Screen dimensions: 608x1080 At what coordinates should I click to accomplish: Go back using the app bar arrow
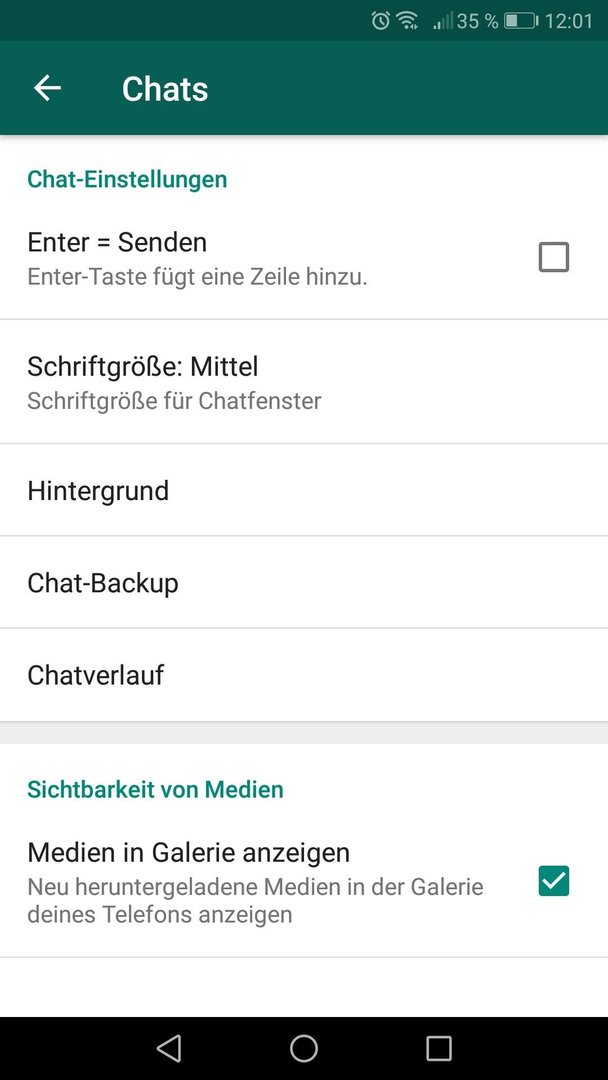(48, 88)
